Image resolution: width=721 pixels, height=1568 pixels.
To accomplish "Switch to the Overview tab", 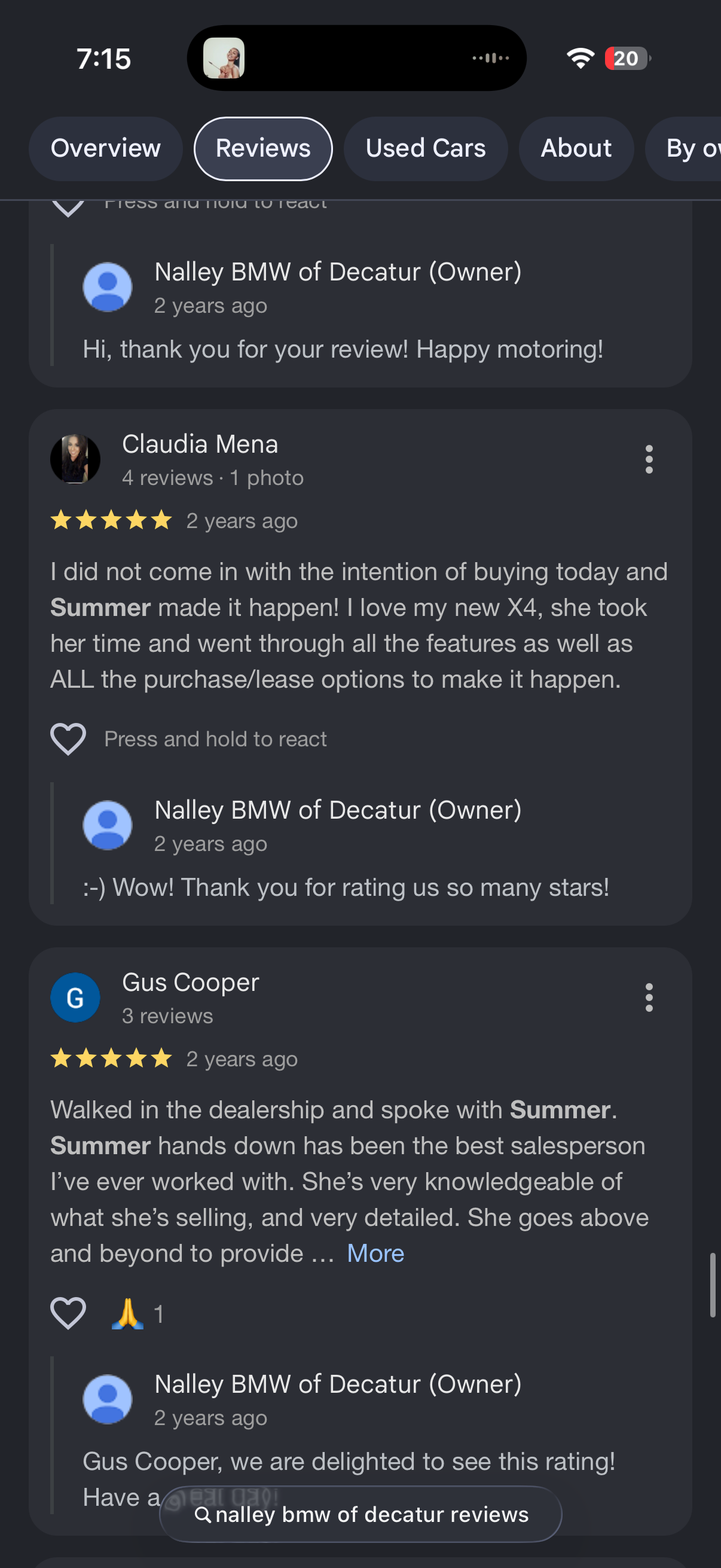I will pyautogui.click(x=106, y=148).
